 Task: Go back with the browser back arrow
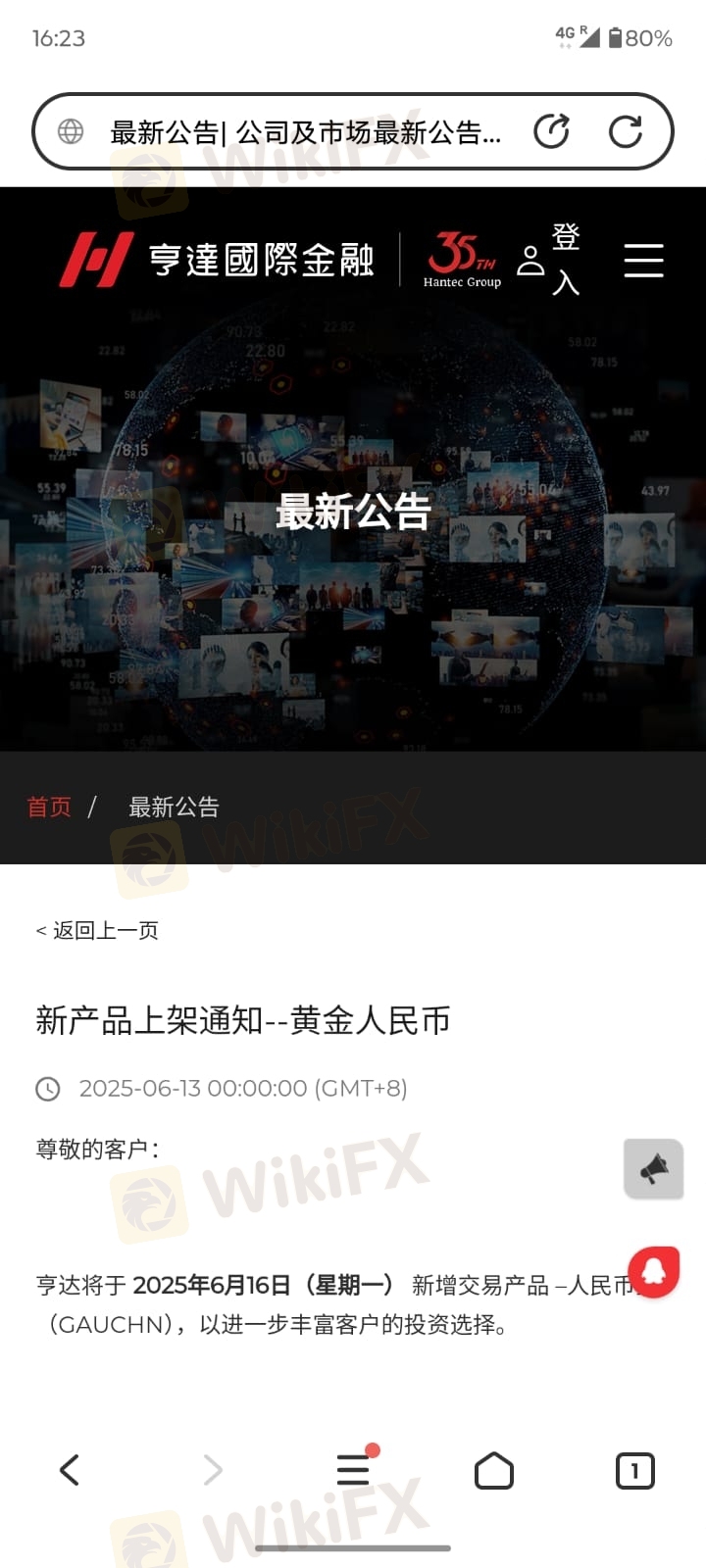[x=70, y=1470]
